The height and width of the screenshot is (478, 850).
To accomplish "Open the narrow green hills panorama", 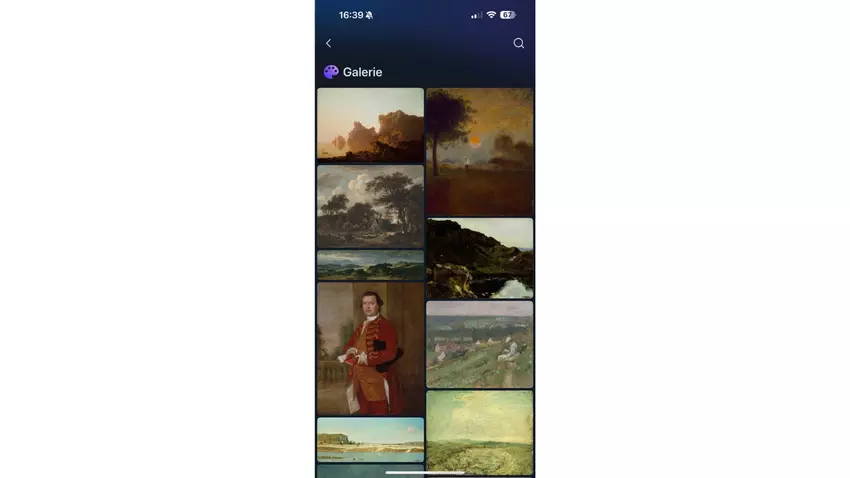I will pos(370,265).
